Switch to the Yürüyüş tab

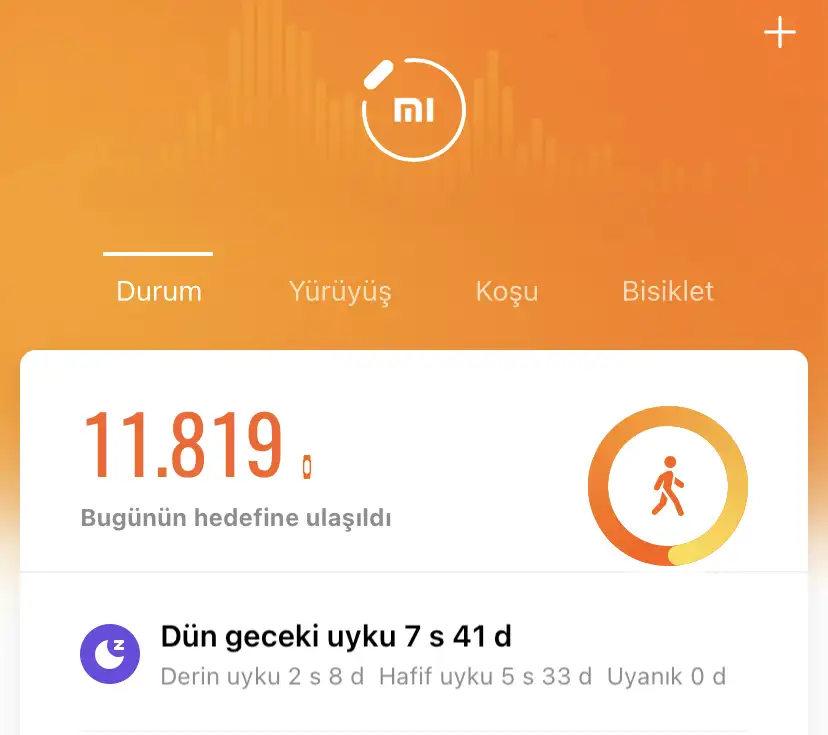pos(340,291)
